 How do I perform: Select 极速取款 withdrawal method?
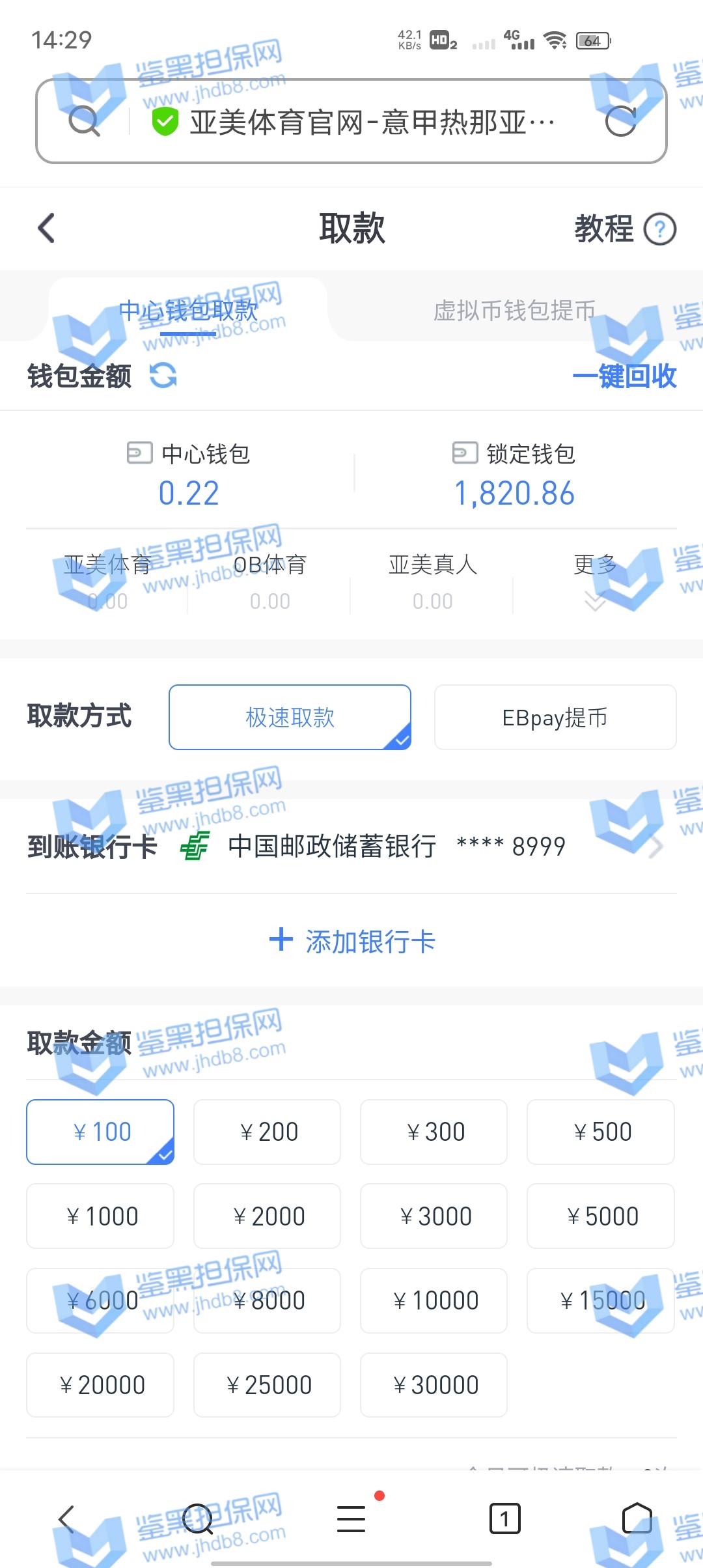point(290,718)
